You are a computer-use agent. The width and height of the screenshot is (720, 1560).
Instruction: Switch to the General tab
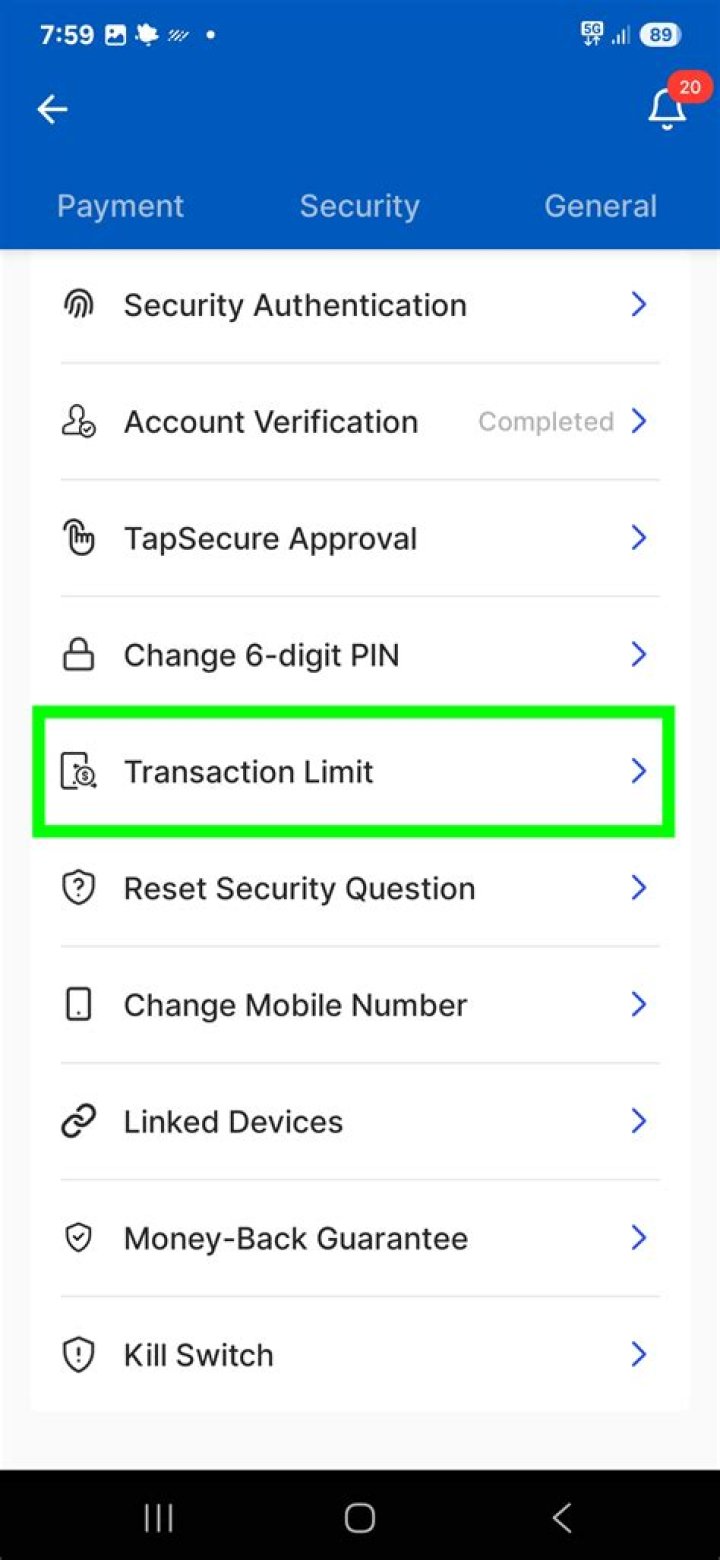click(600, 206)
